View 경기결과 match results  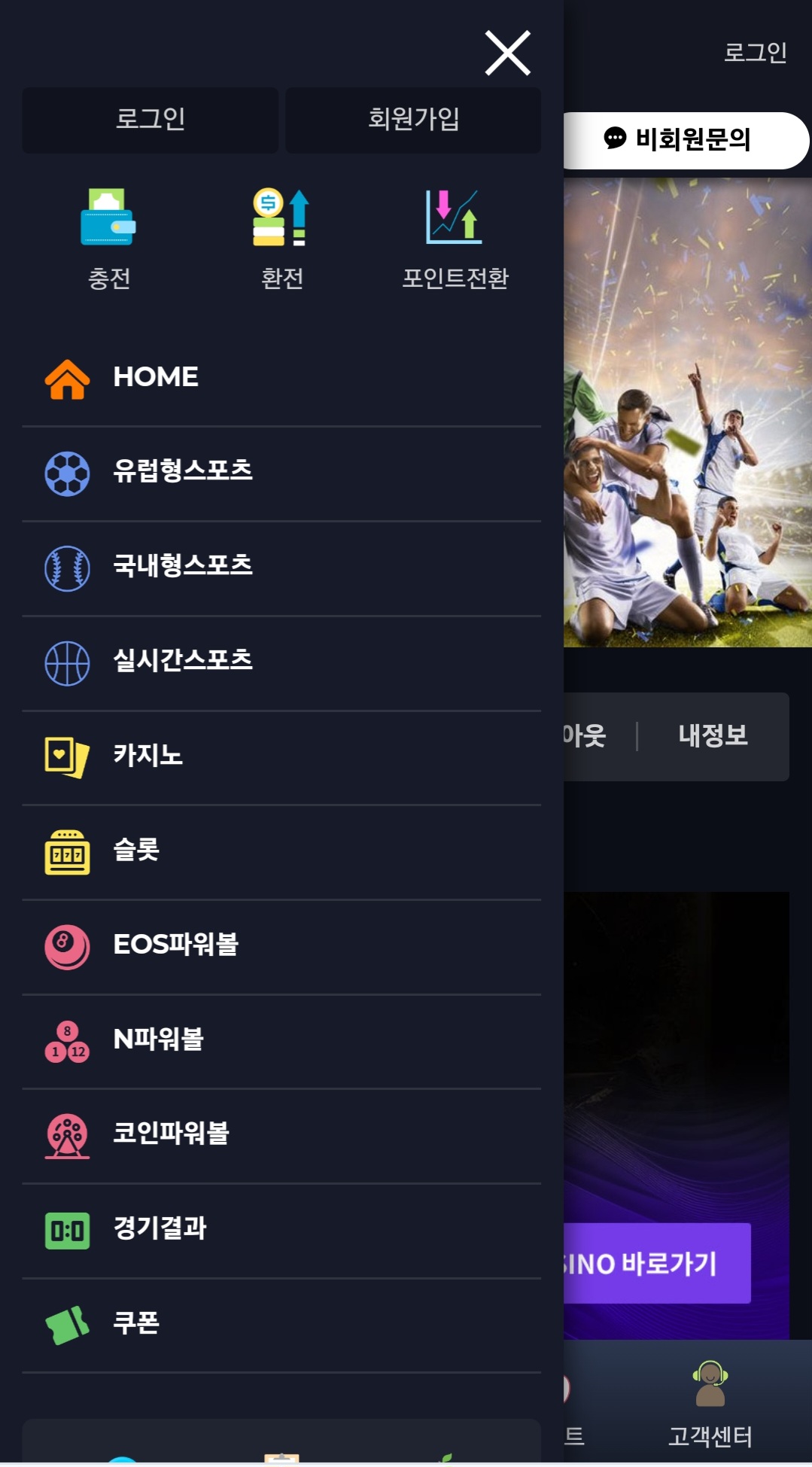point(160,1230)
